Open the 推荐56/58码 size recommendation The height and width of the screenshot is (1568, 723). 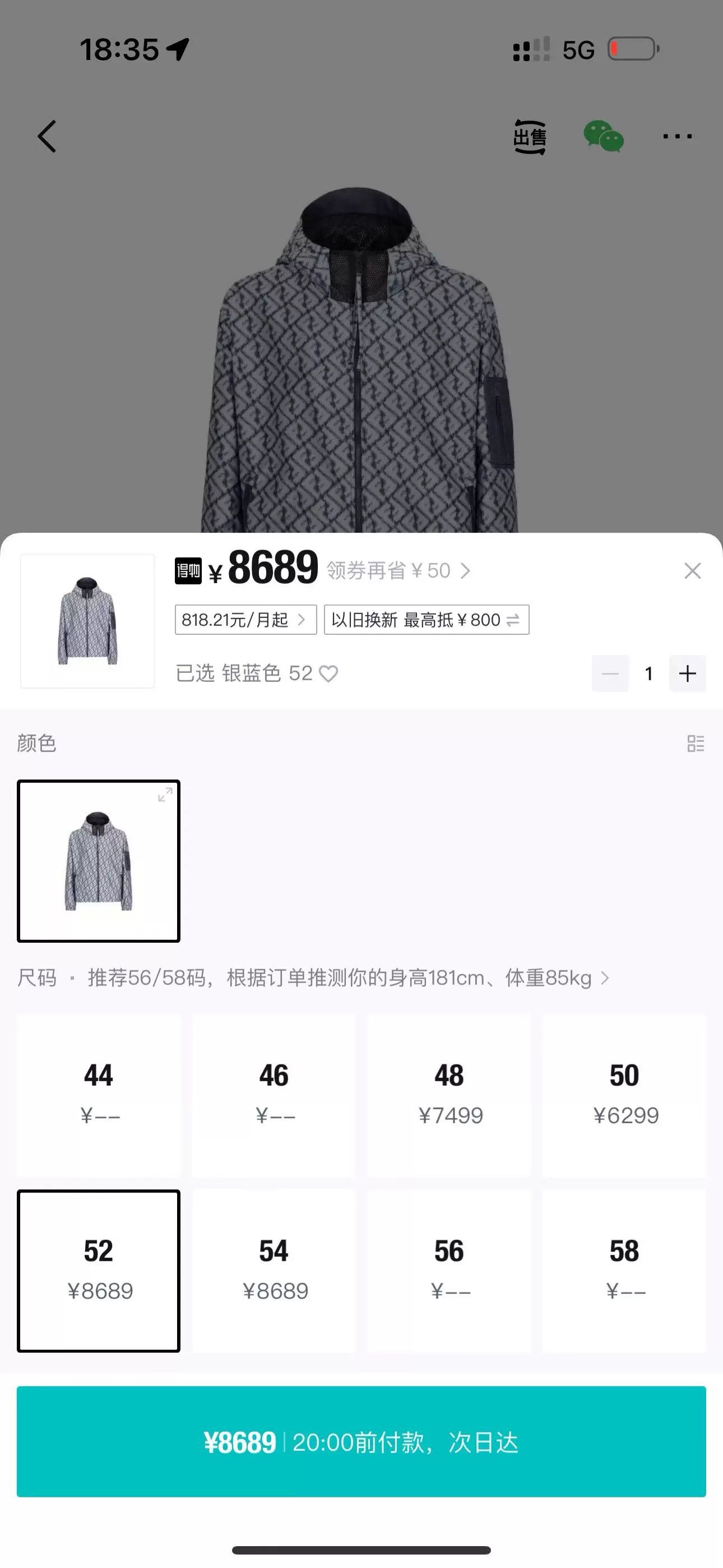[x=348, y=977]
